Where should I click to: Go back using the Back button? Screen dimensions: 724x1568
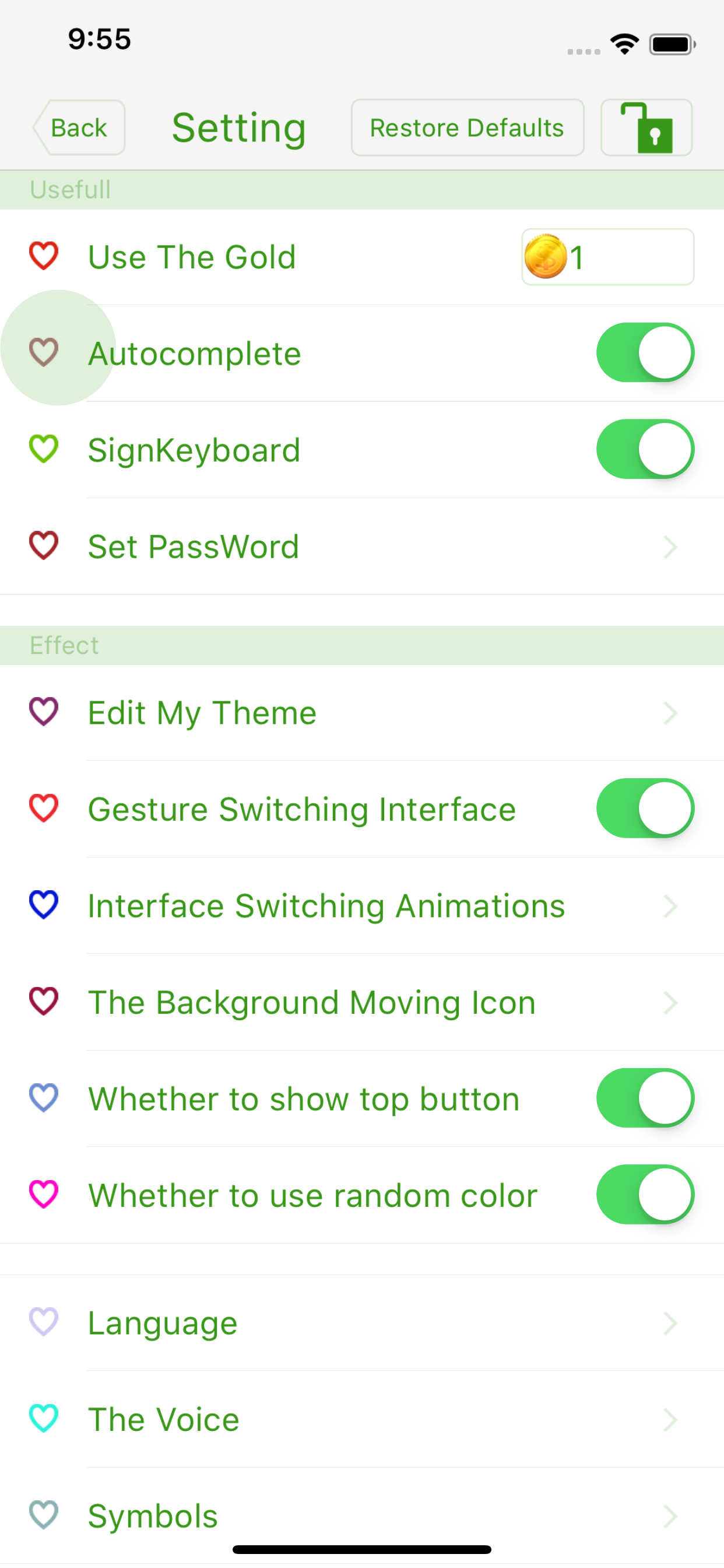click(x=79, y=128)
